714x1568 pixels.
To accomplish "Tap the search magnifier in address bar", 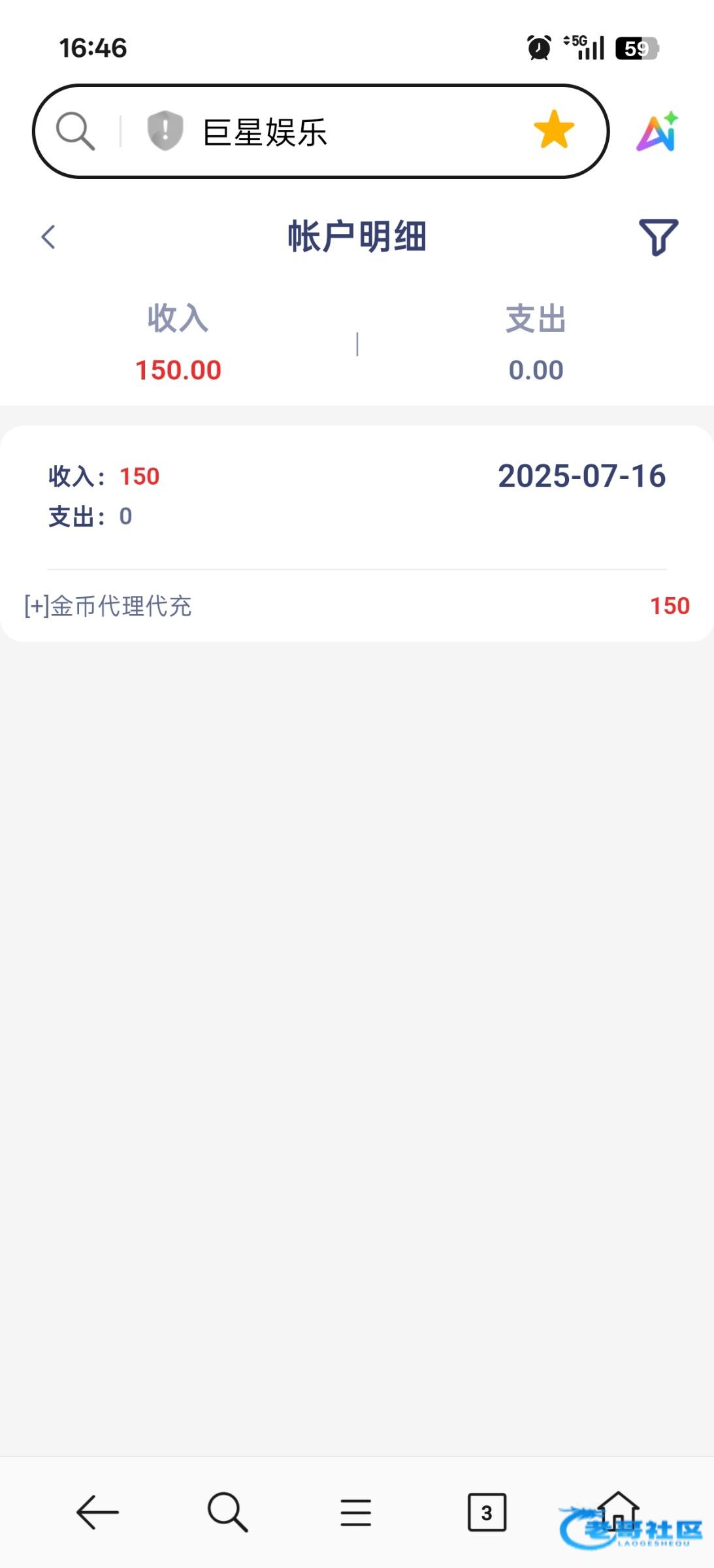I will point(75,131).
